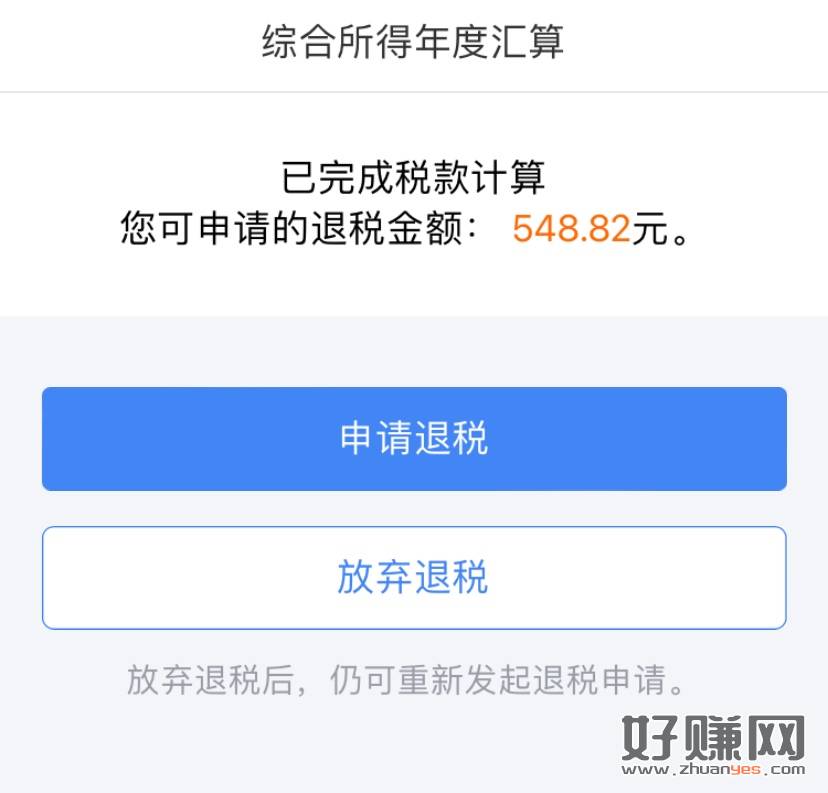Choose 放弃退税 to give up the refund

tap(414, 578)
